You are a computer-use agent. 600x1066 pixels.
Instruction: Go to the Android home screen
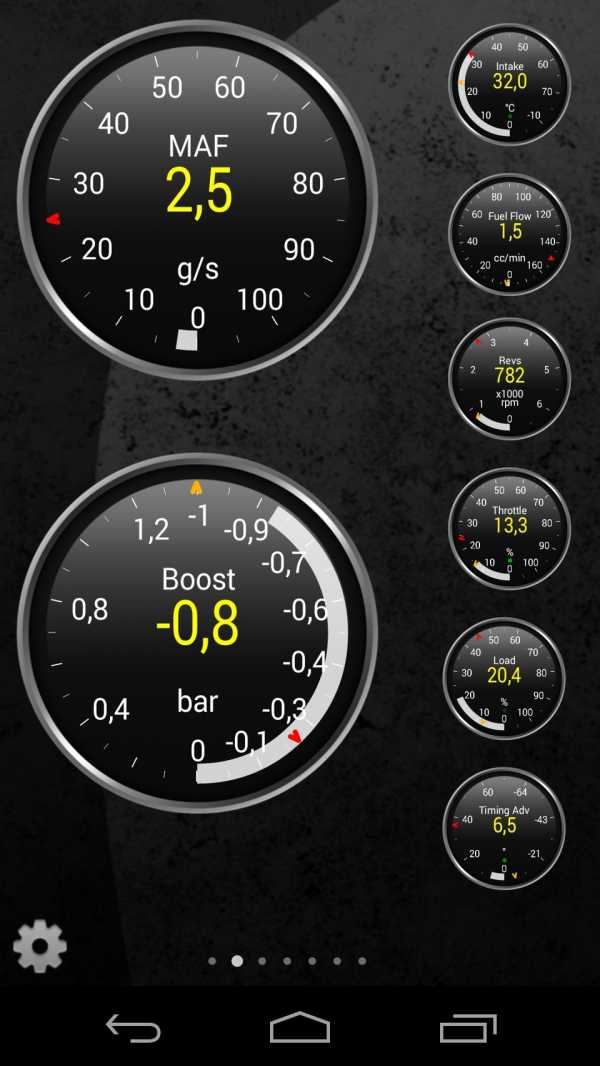pos(299,1028)
